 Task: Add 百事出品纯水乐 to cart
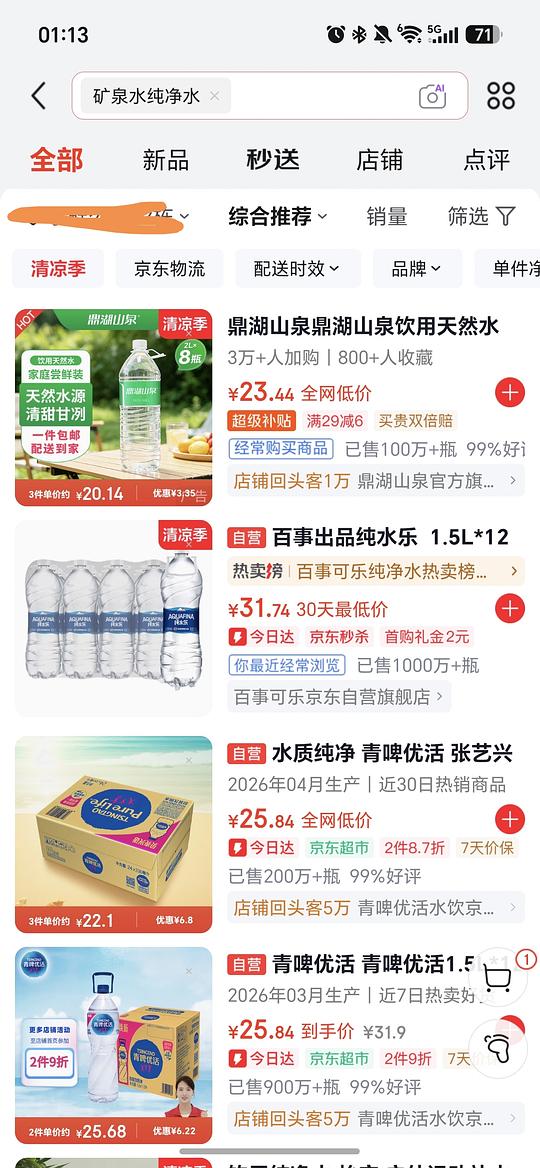[x=509, y=609]
